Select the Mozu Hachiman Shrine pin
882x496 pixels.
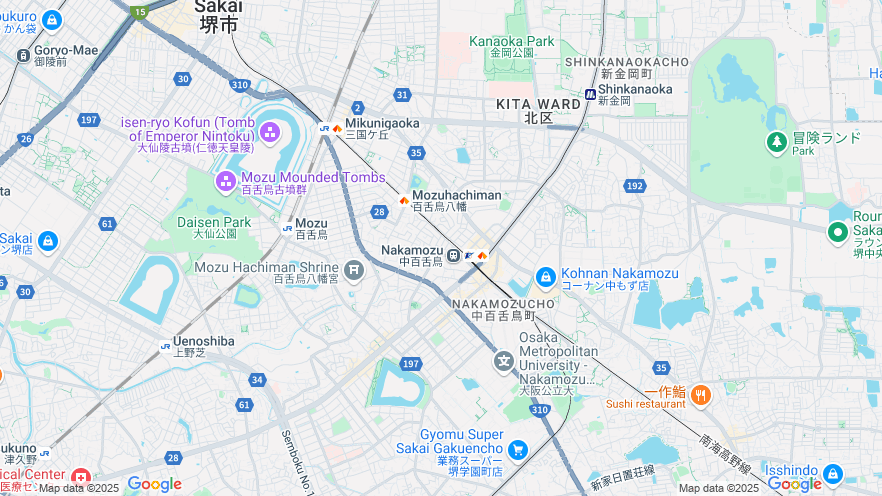point(354,270)
